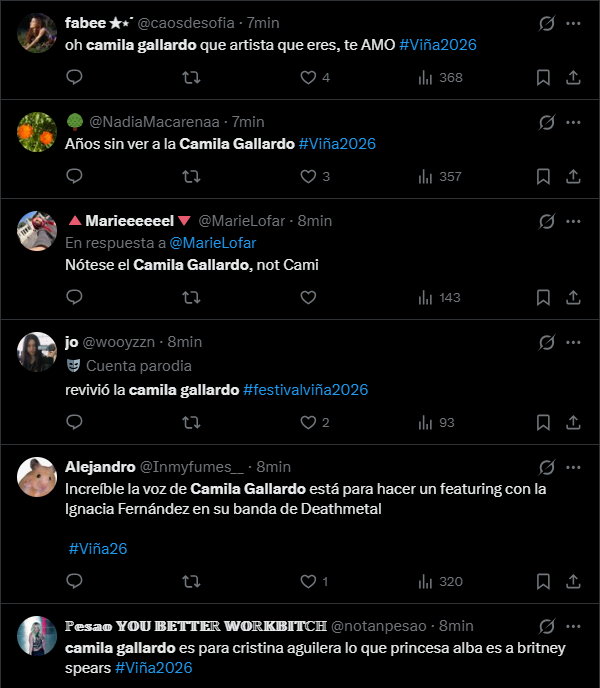Open the #festivalviña2026 hashtag

click(305, 389)
